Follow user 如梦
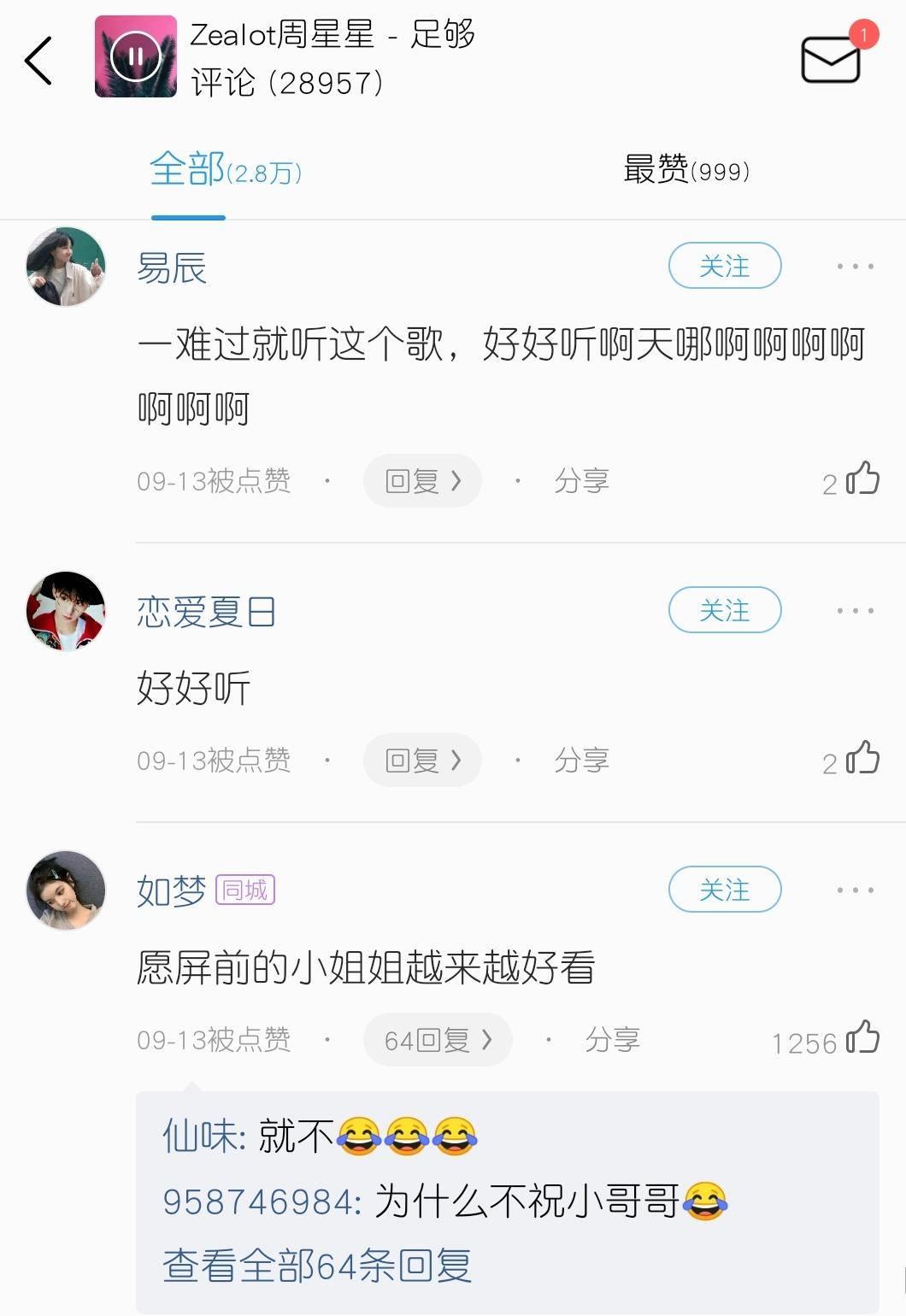Screen dimensions: 906x1316 point(724,890)
